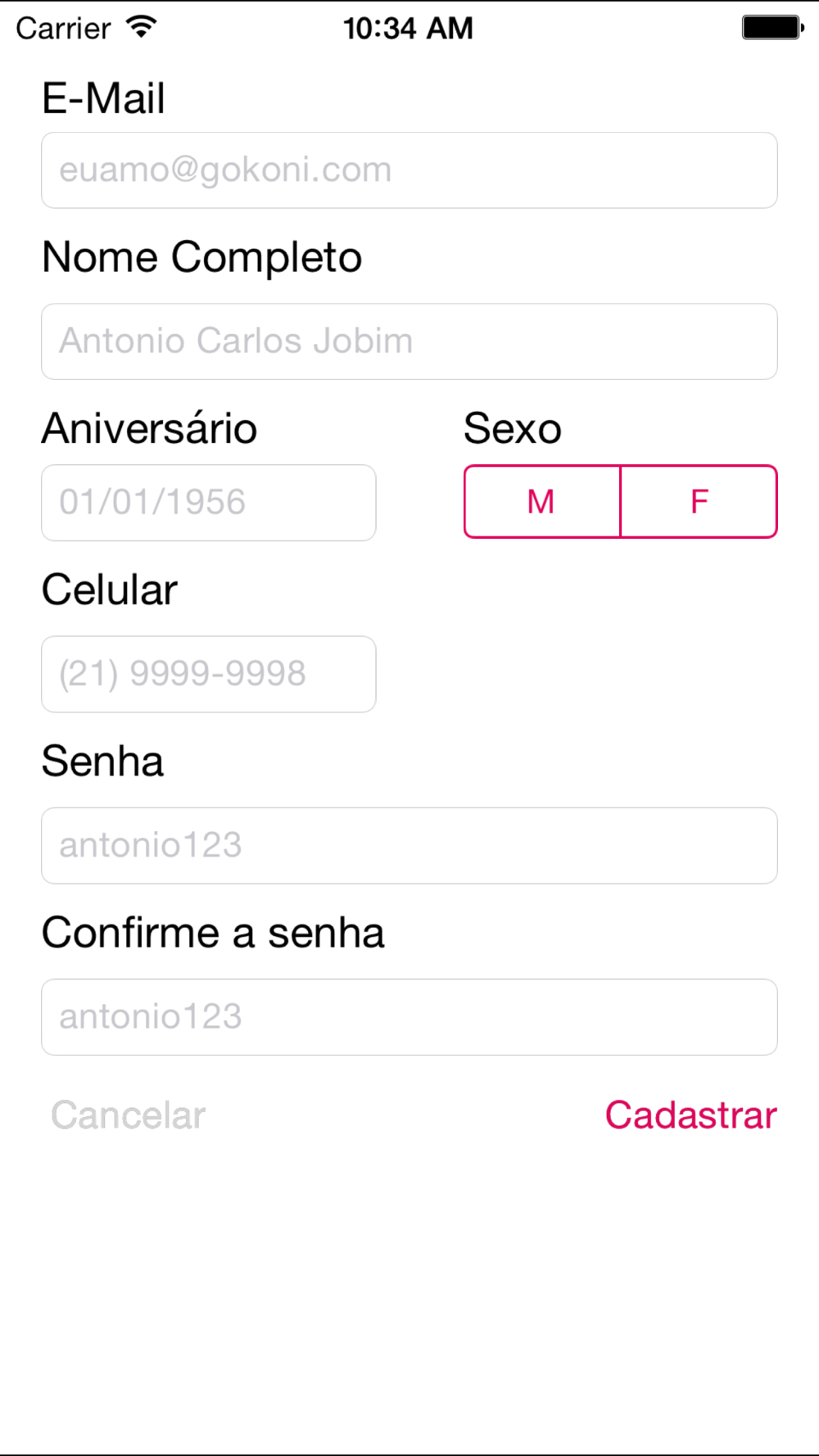Choose M in the Sexo selector
The width and height of the screenshot is (819, 1456).
pyautogui.click(x=542, y=501)
